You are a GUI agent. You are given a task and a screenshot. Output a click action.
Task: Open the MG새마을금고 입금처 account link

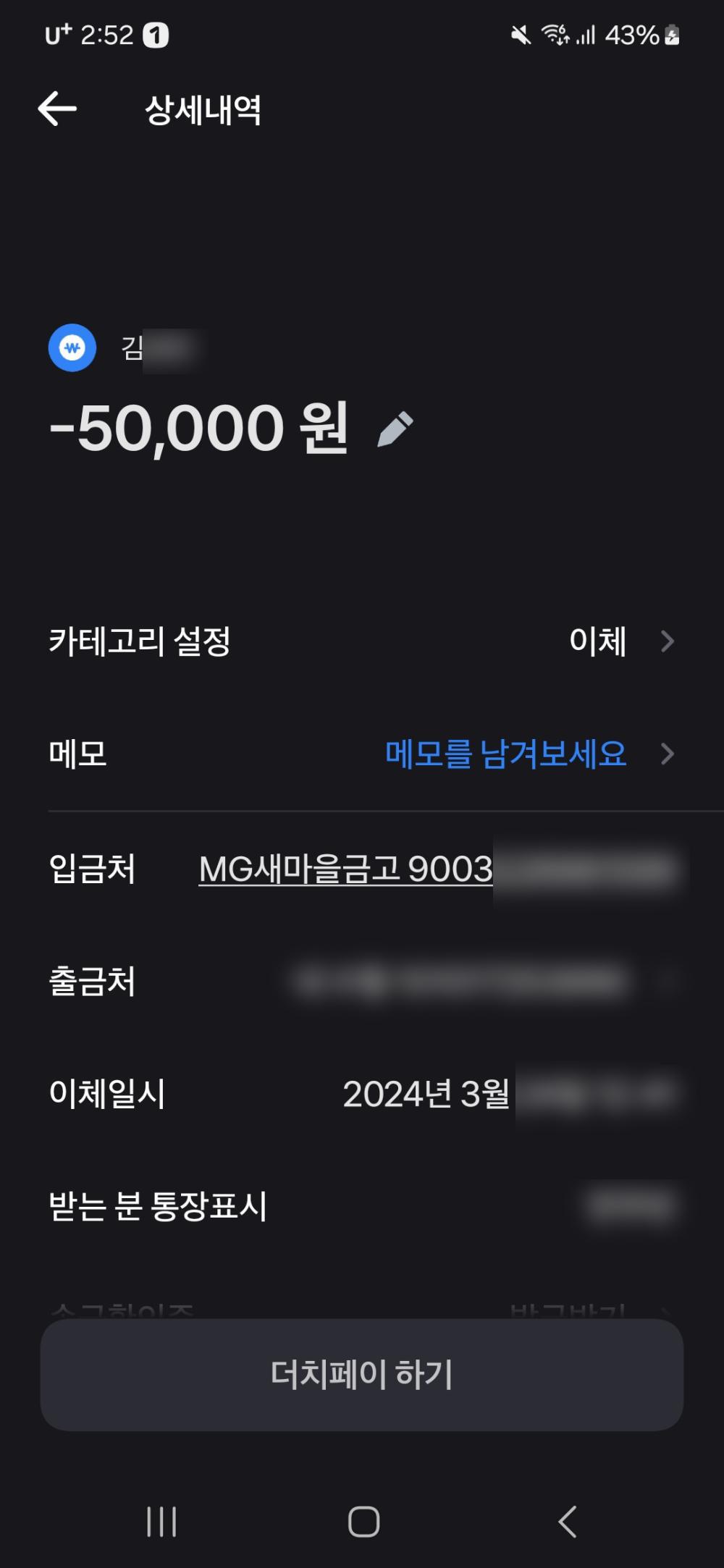pos(346,869)
